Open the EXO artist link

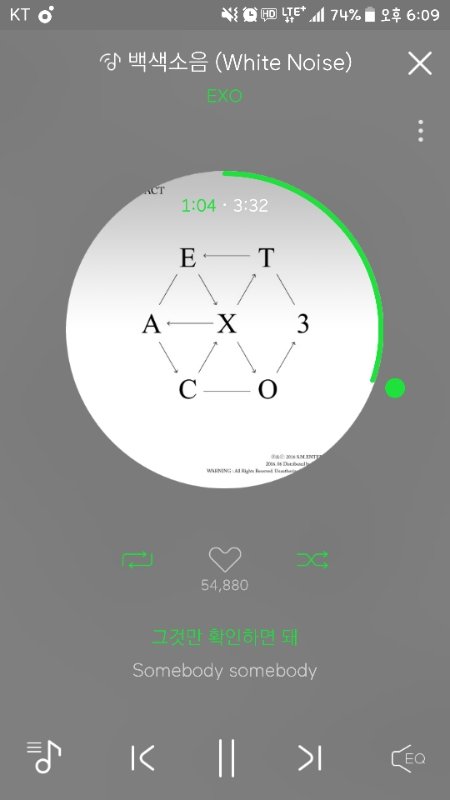click(224, 96)
